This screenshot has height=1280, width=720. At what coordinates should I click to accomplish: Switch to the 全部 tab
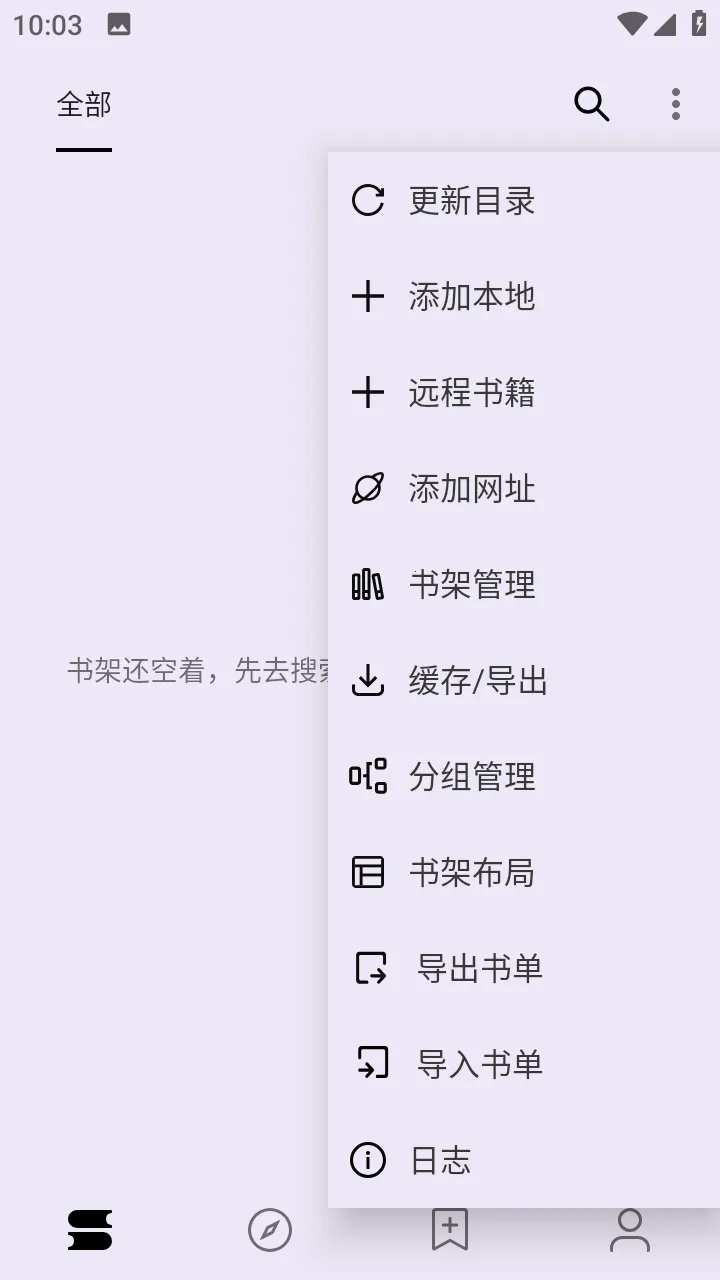point(84,103)
